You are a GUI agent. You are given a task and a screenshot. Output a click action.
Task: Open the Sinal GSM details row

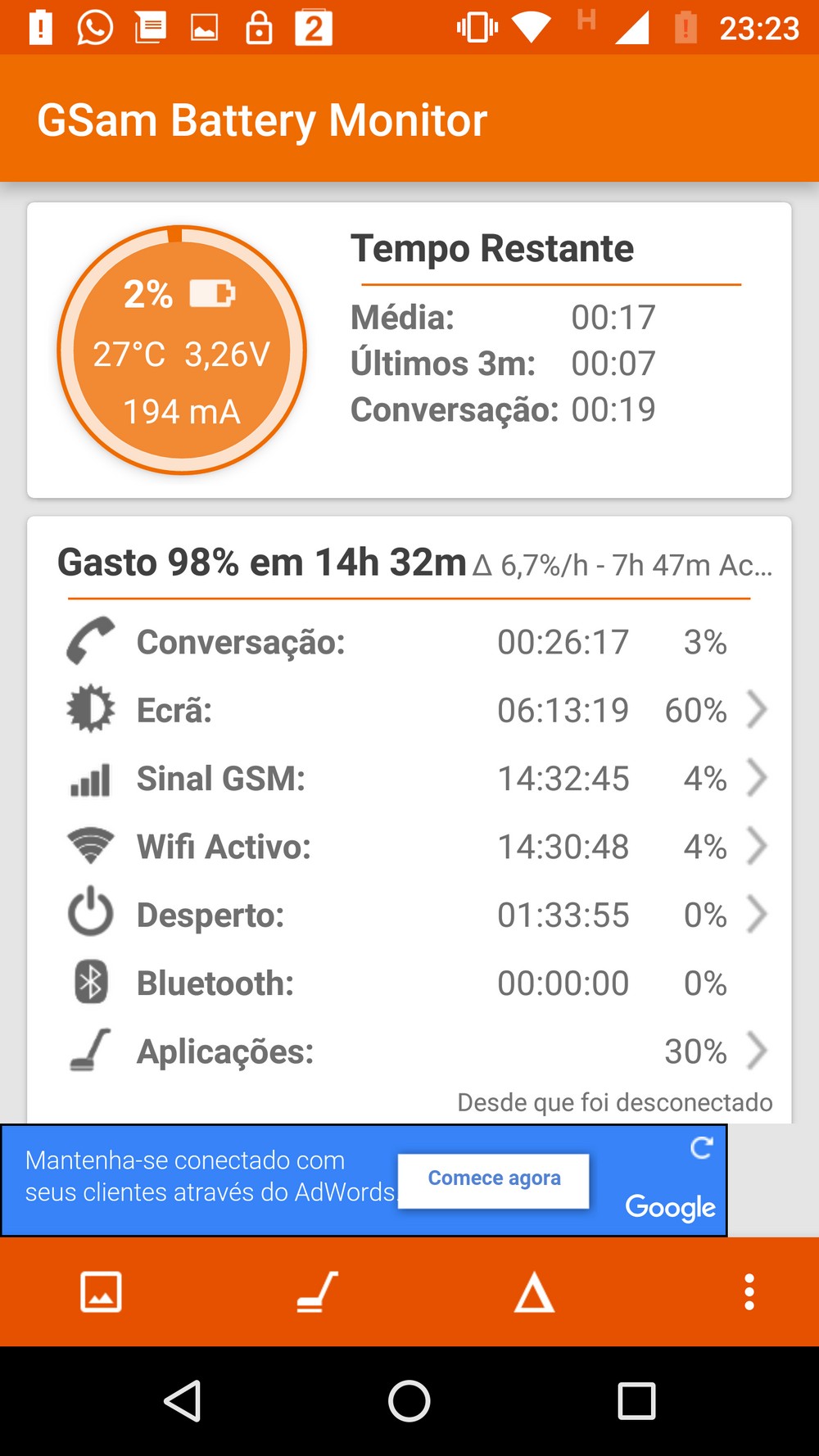coord(409,779)
